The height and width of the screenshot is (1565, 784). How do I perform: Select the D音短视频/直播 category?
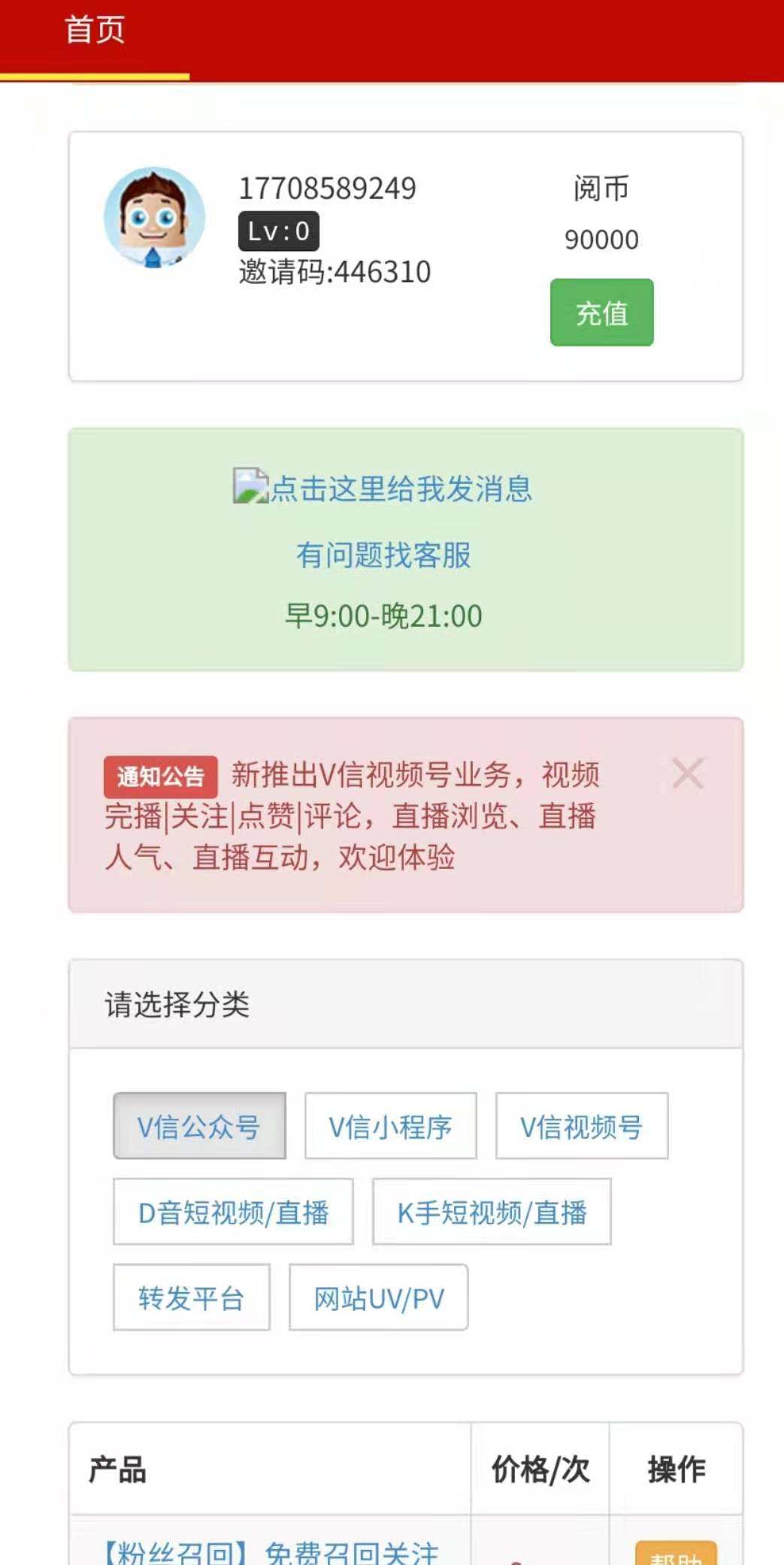(x=233, y=1212)
